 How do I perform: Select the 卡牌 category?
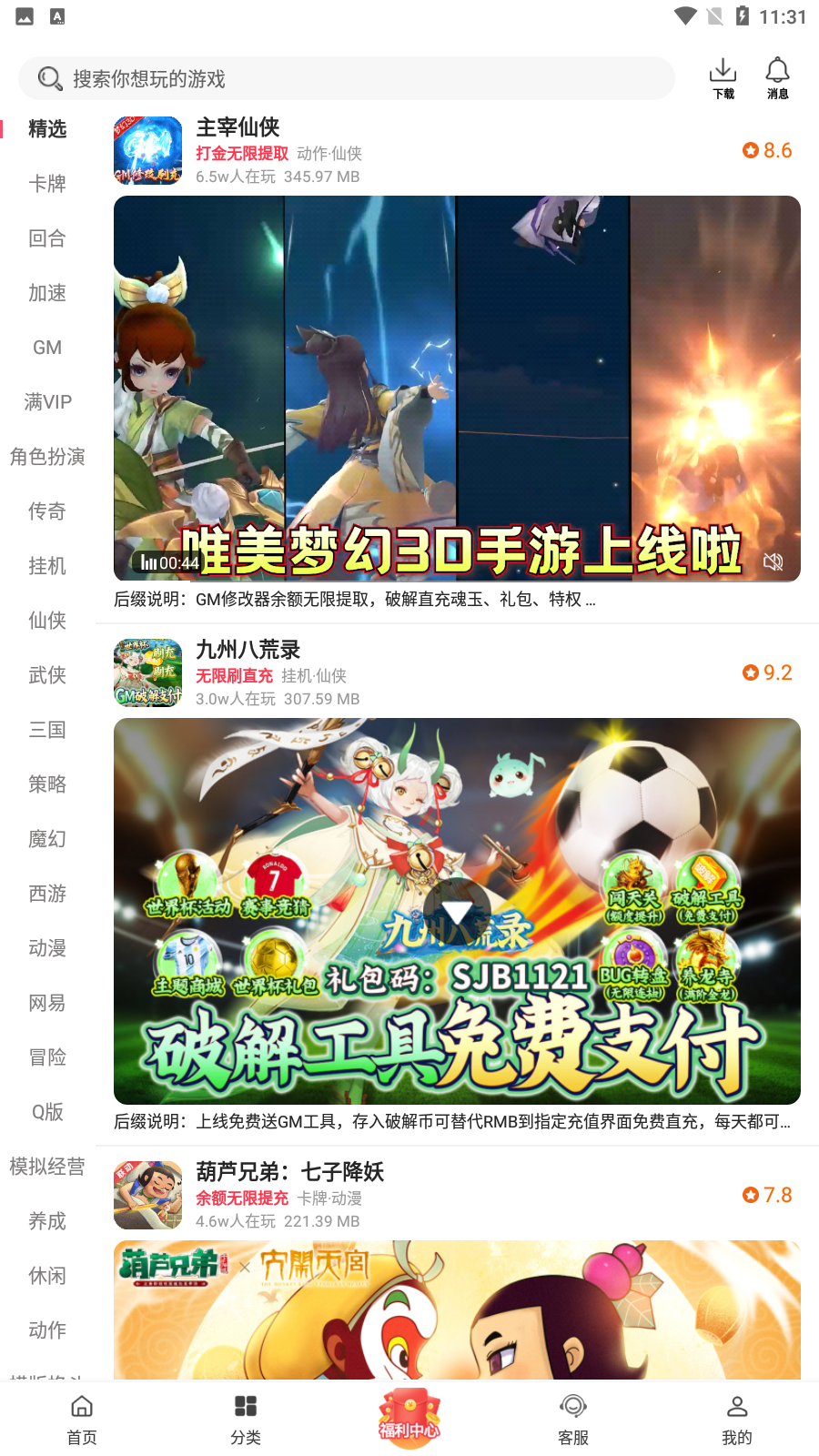click(x=47, y=184)
